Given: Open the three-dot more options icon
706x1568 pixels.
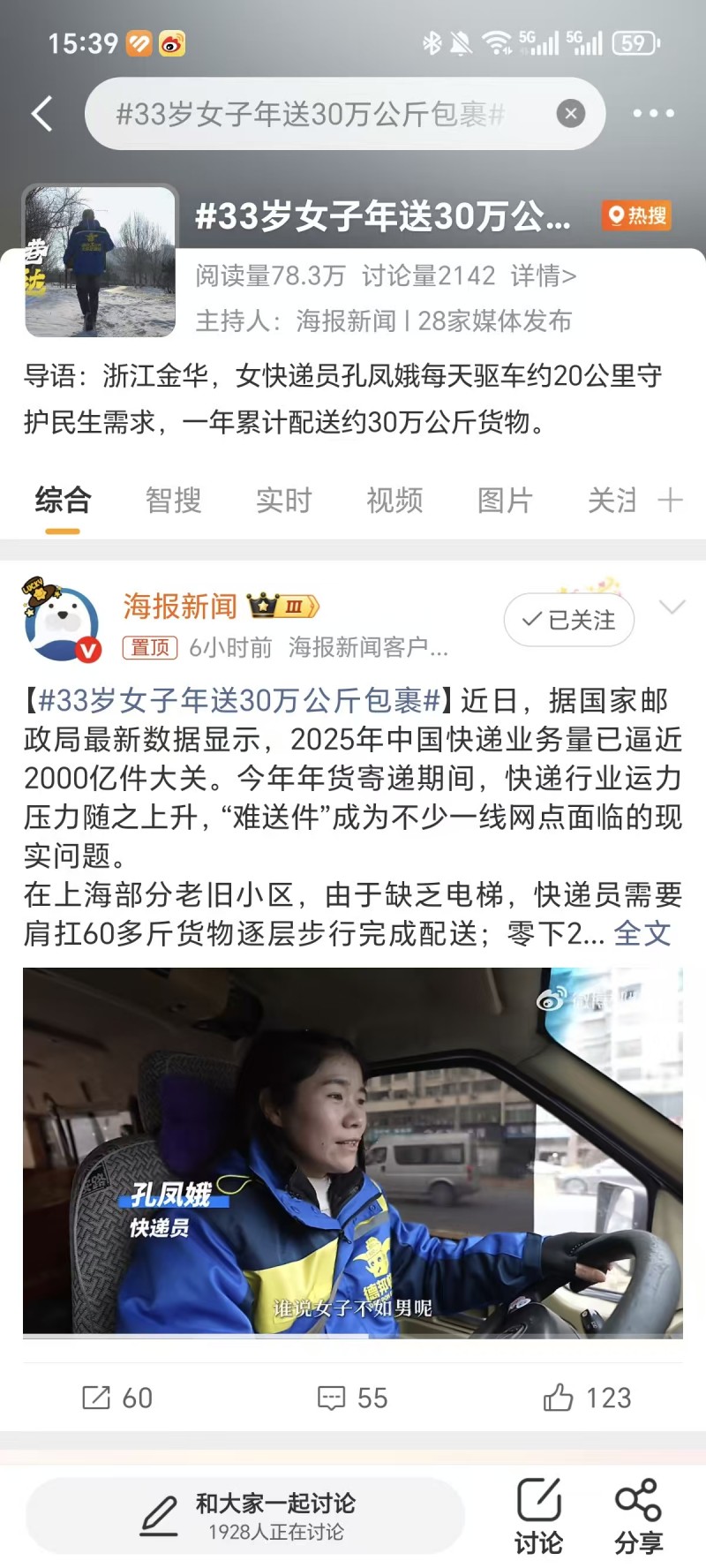Looking at the screenshot, I should (x=651, y=113).
